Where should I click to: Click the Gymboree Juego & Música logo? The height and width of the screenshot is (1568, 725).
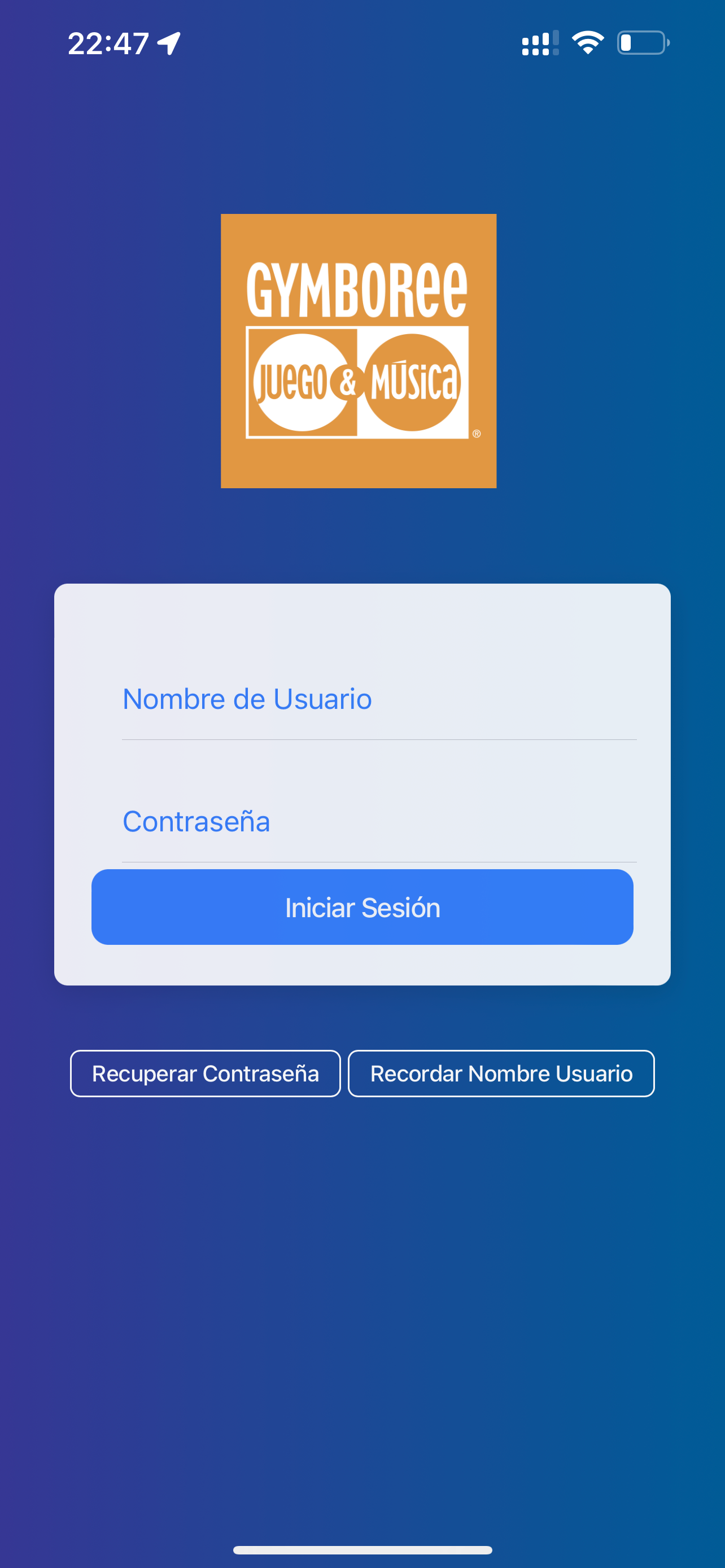click(359, 350)
